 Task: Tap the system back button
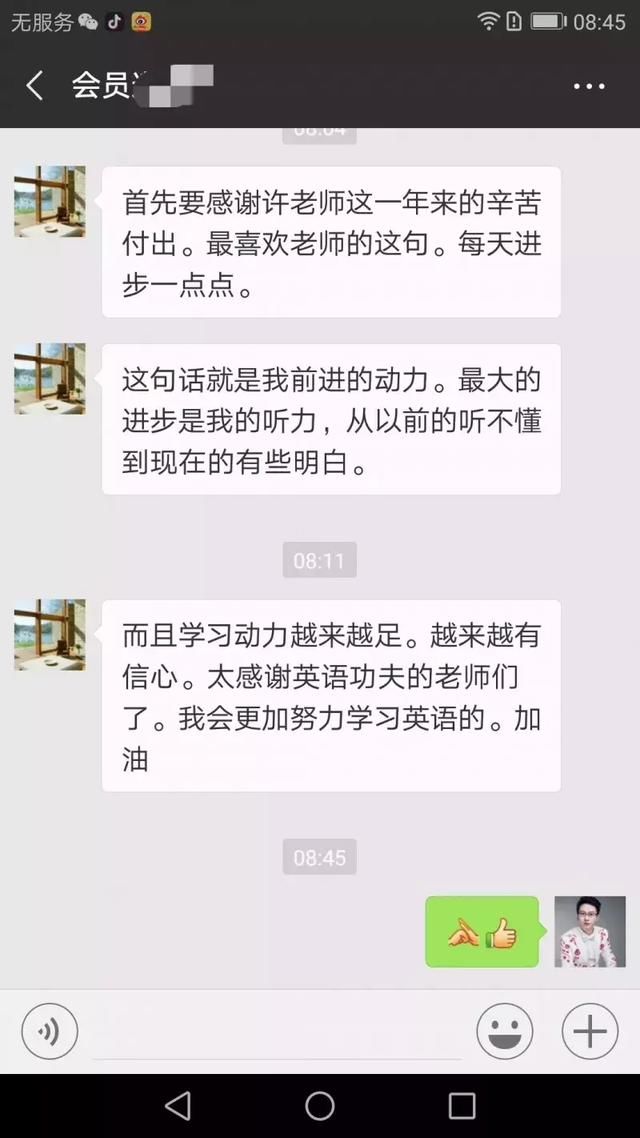(178, 1105)
